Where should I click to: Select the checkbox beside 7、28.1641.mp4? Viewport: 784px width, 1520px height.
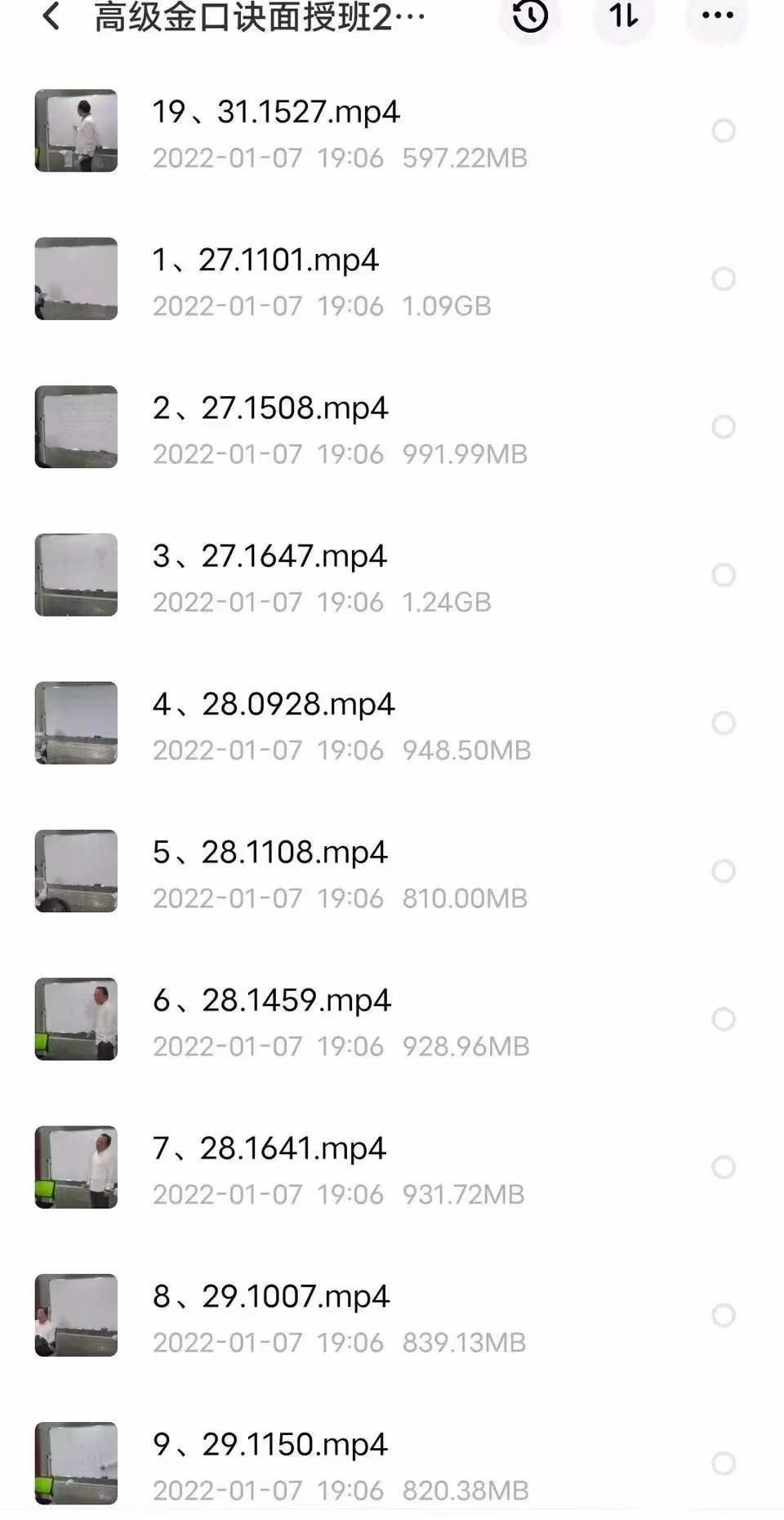722,1168
